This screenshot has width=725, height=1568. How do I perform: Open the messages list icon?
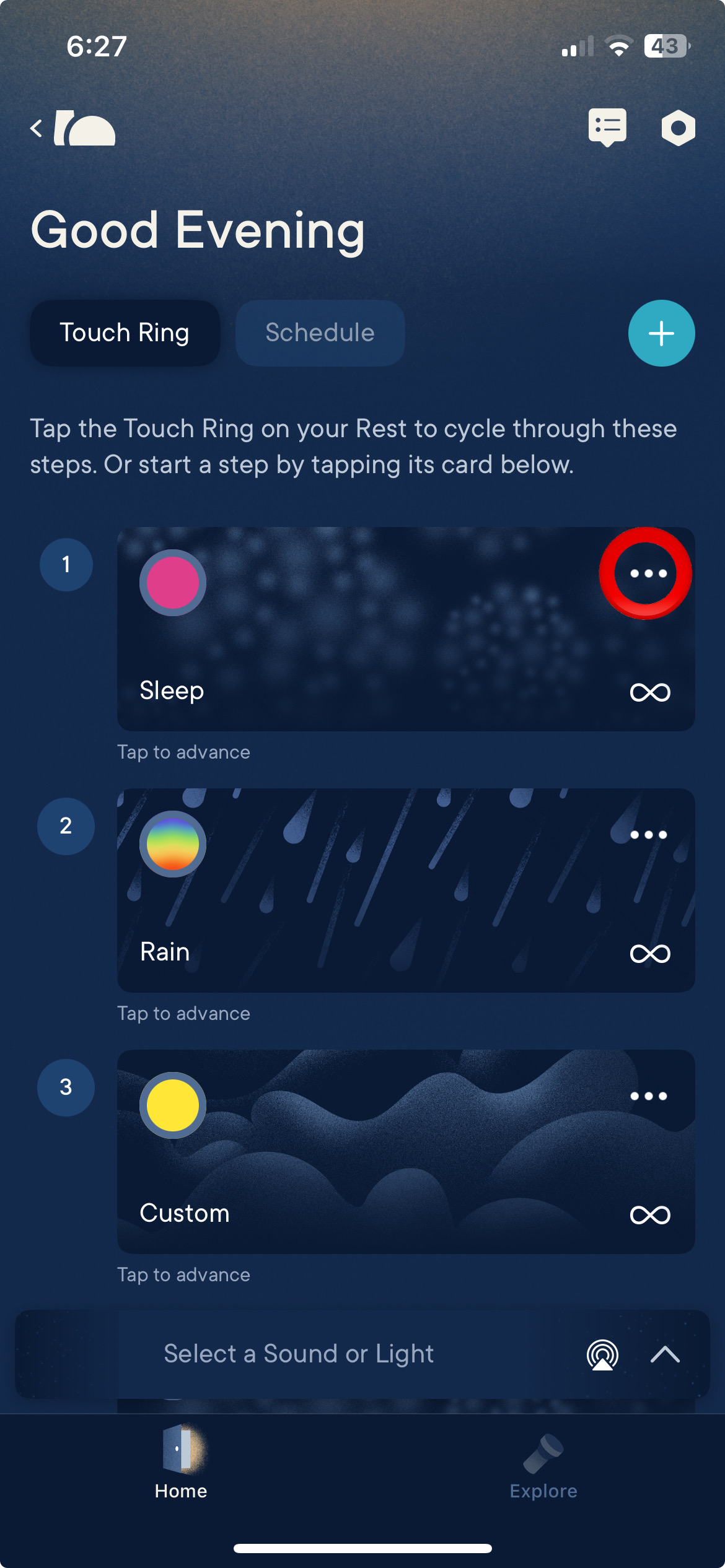607,127
